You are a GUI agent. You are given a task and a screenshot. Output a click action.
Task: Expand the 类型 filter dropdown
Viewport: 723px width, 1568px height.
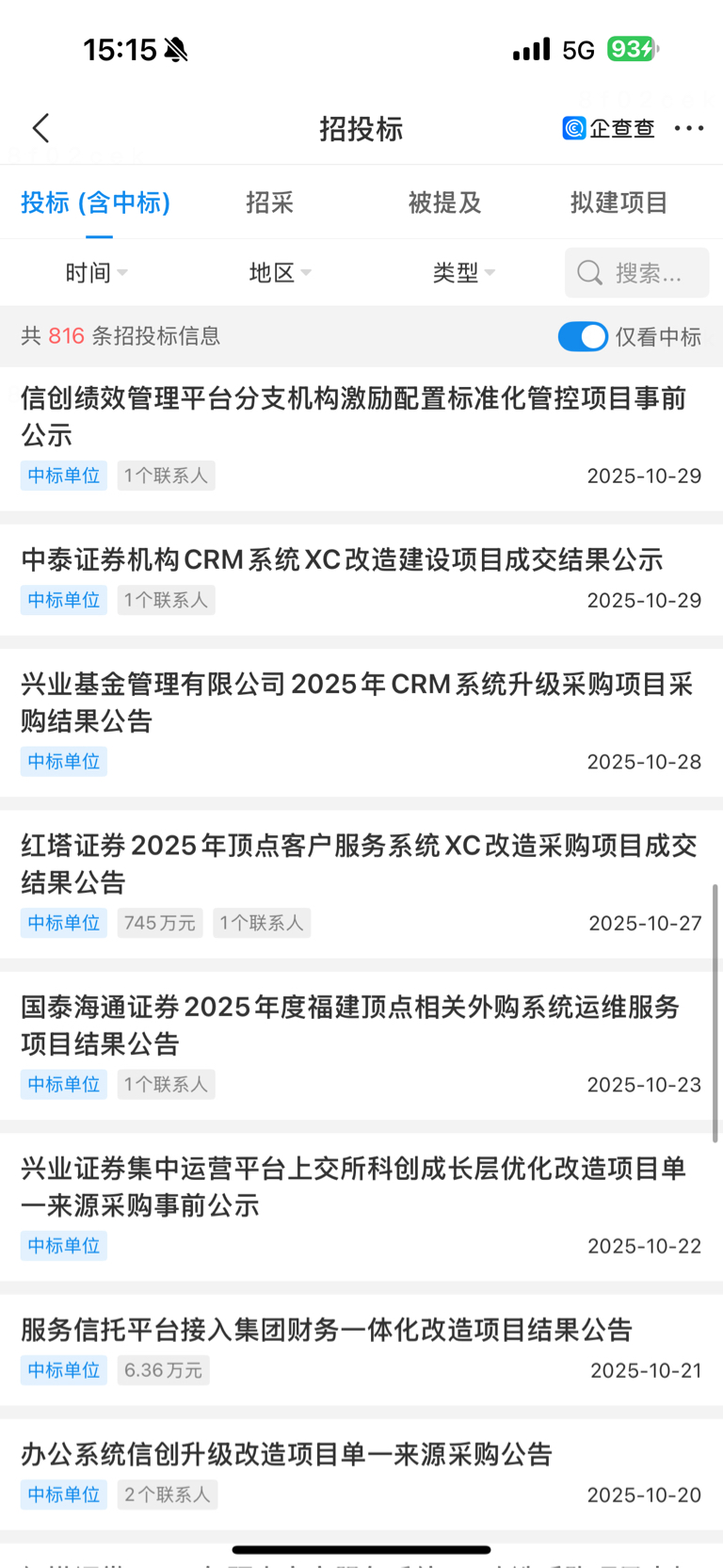(463, 273)
